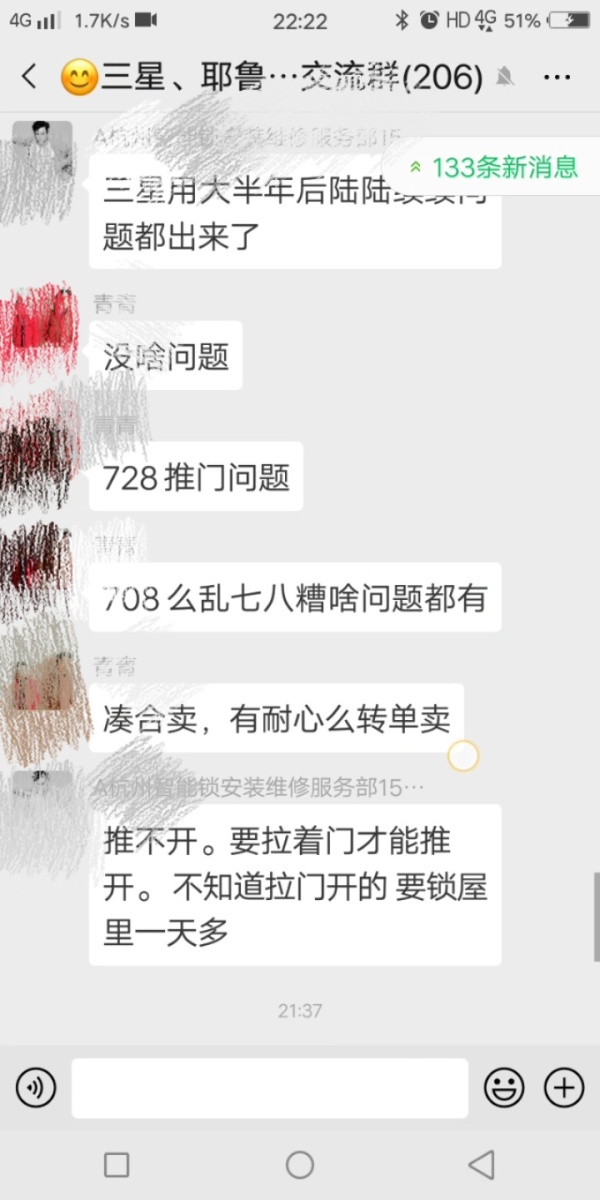
Task: Tap the system home button
Action: click(x=299, y=1164)
